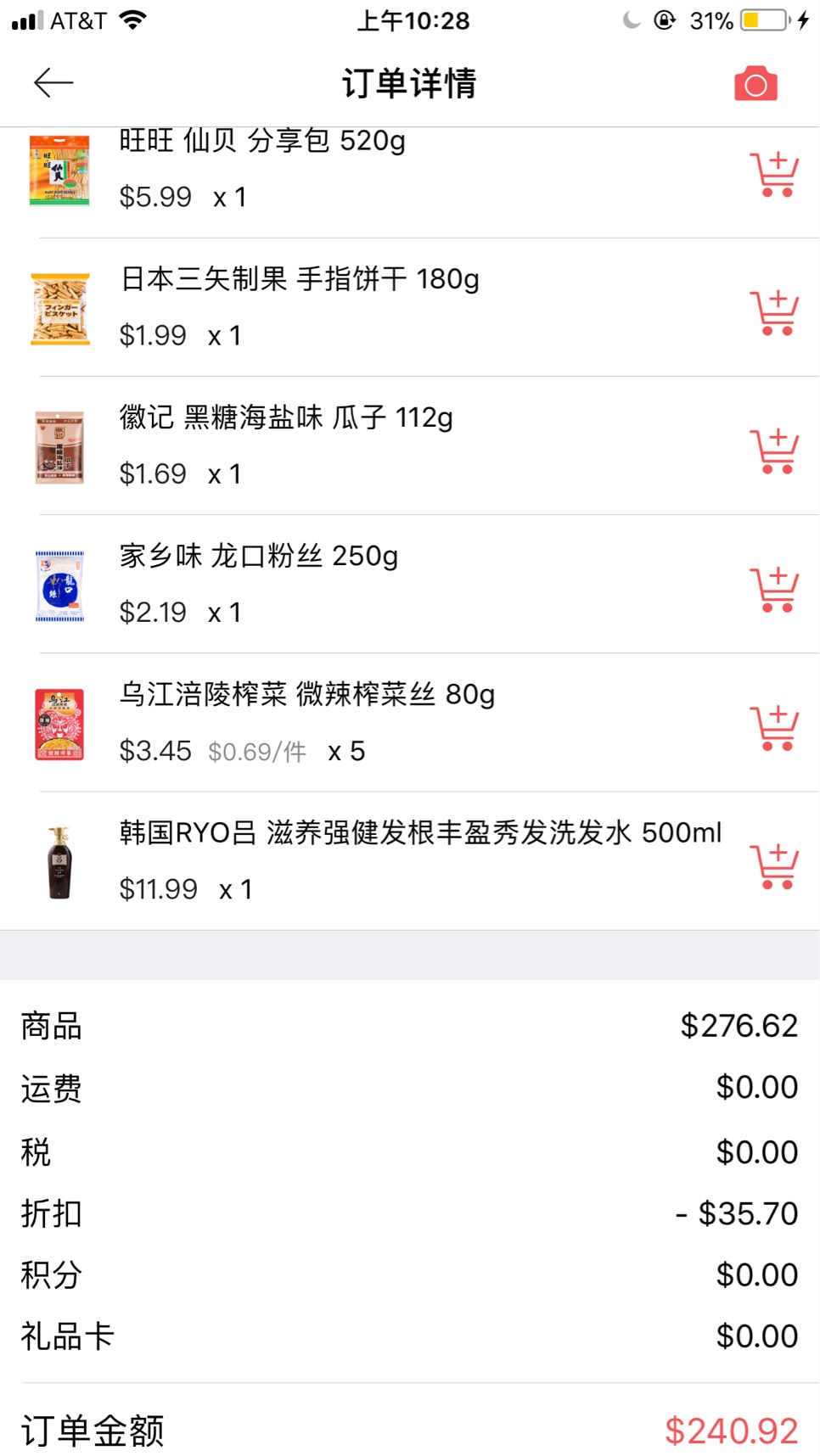The image size is (820, 1456).
Task: Go back from the order details page
Action: (x=53, y=83)
